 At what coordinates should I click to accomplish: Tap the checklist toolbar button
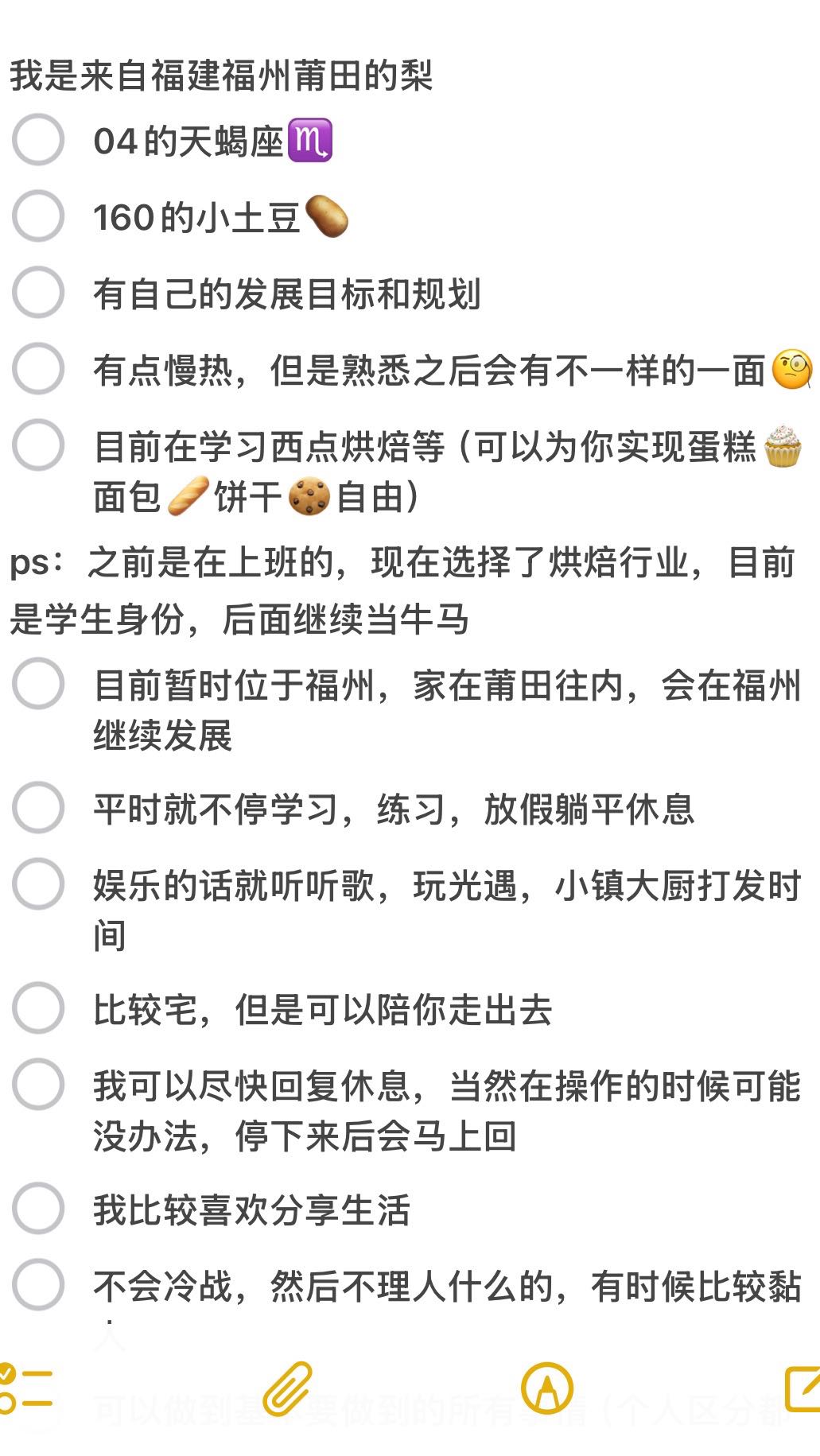24,1388
